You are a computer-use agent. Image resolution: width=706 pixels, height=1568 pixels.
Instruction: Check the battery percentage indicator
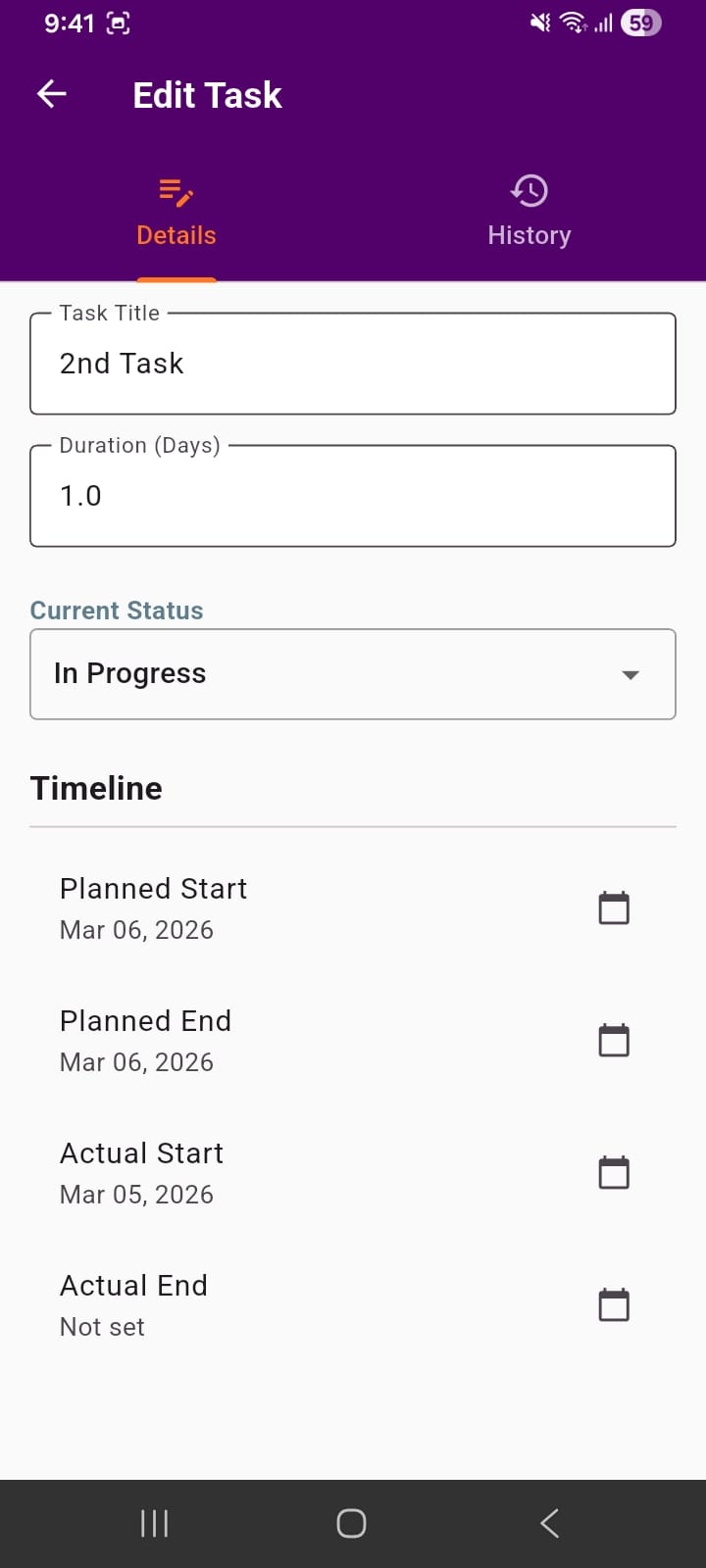(x=641, y=22)
